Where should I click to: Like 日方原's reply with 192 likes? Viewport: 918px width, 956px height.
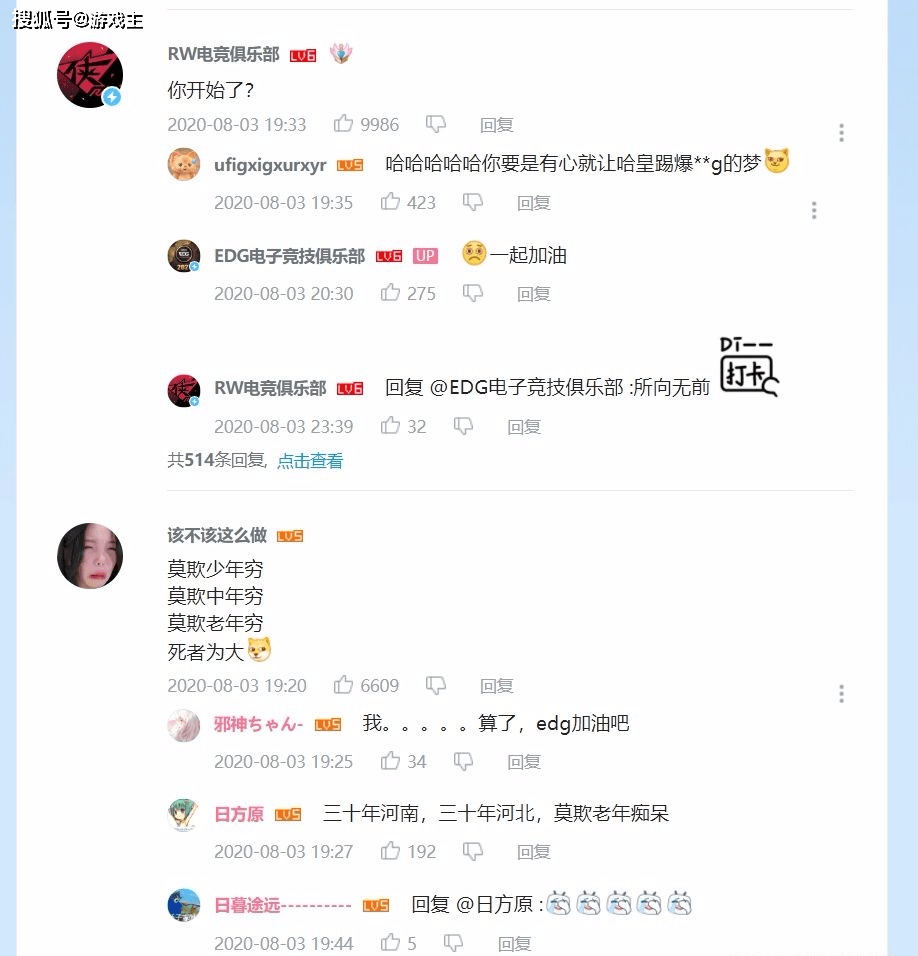click(x=391, y=851)
